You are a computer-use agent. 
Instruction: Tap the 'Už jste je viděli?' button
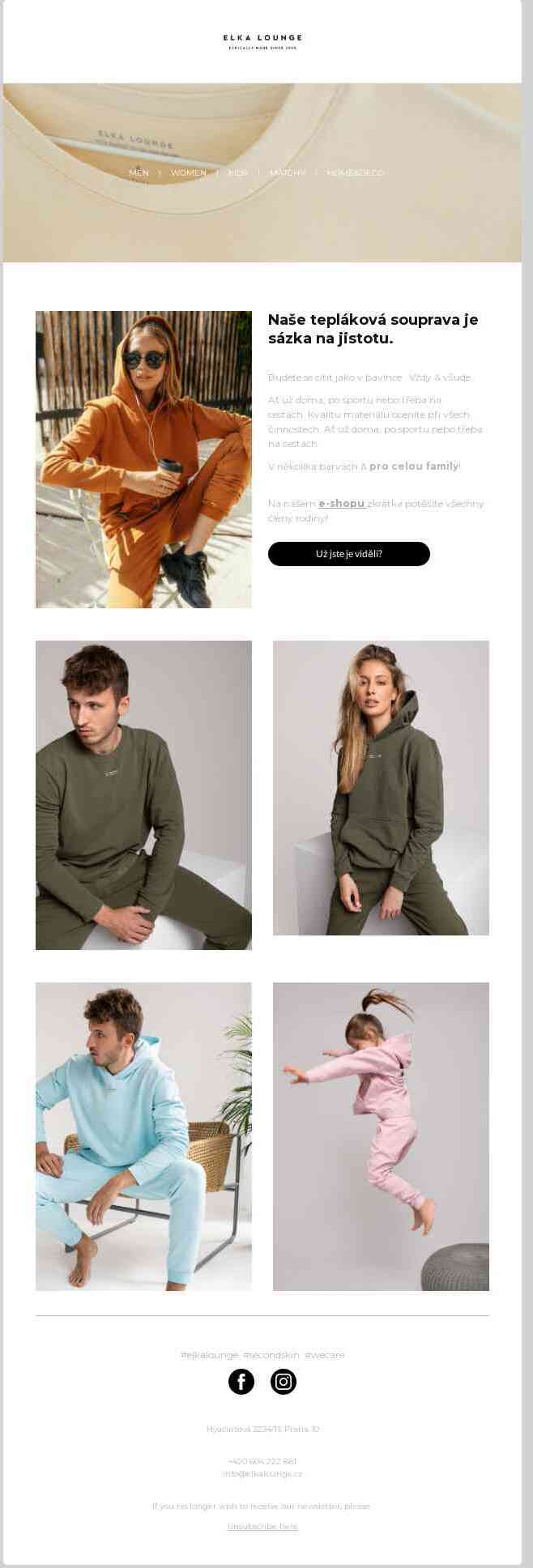coord(348,554)
